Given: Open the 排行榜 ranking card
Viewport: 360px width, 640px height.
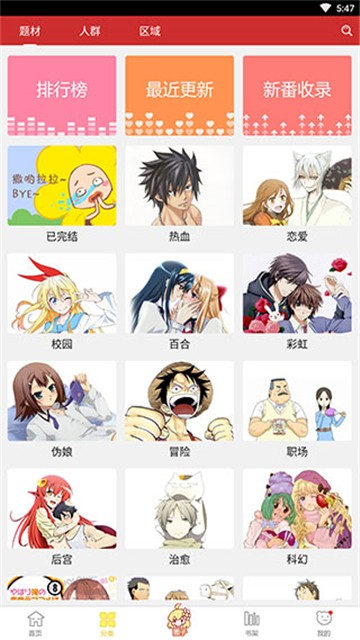Looking at the screenshot, I should pos(62,96).
